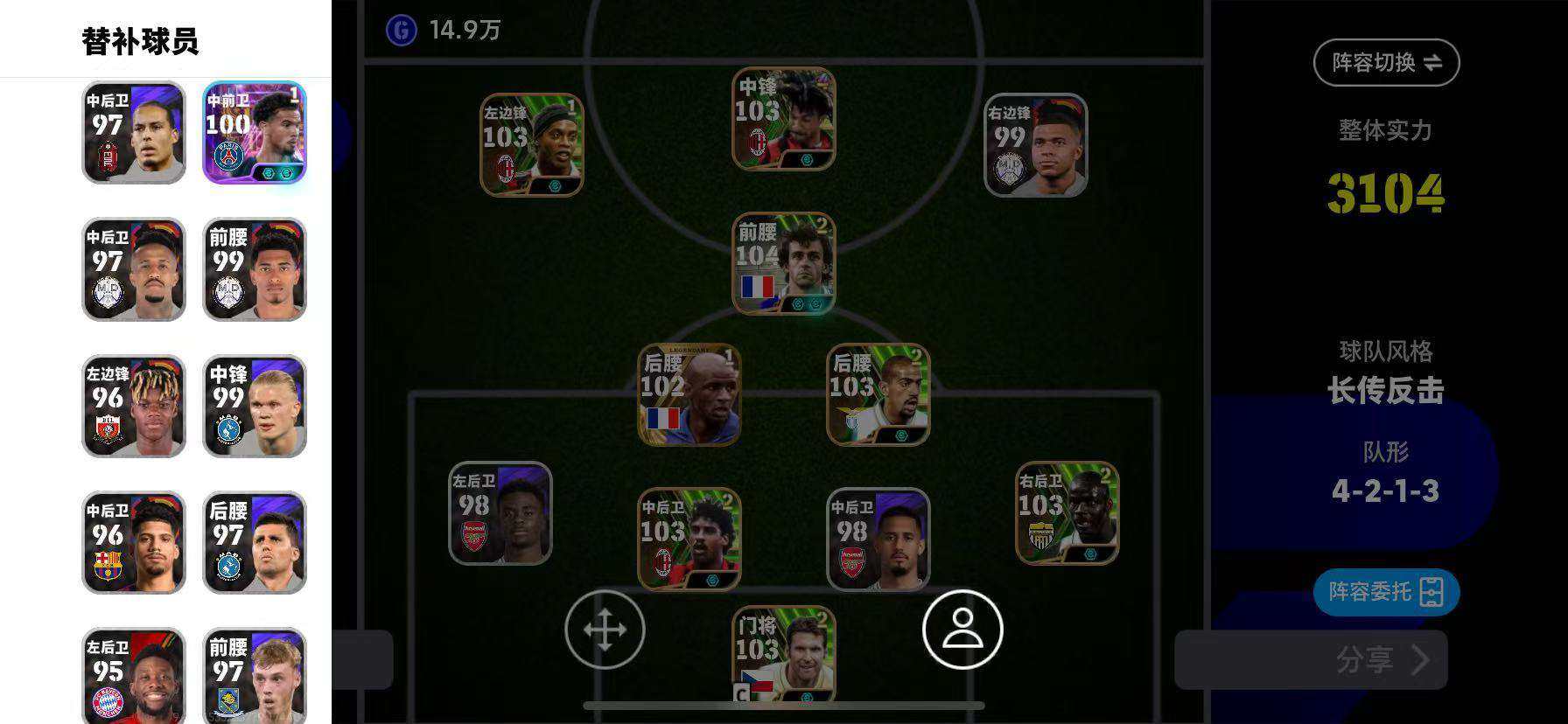Choose the 102 后腰 France midfielder card
1568x724 pixels.
[x=689, y=394]
